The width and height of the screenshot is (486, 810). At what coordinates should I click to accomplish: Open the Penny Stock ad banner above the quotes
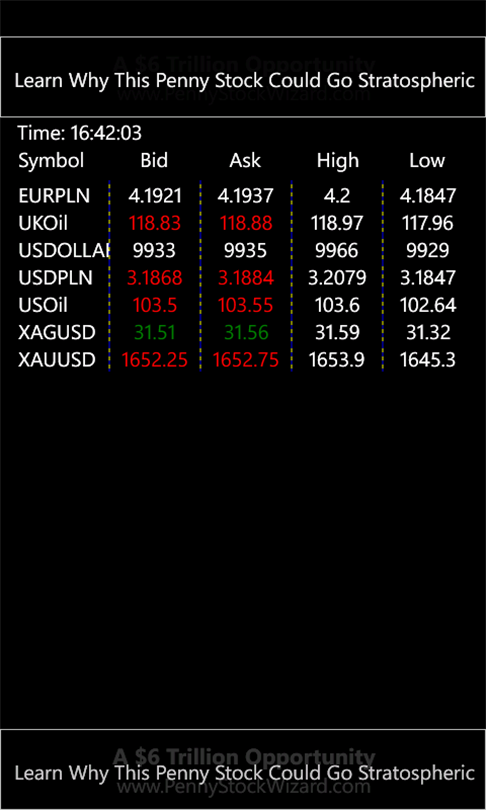click(x=243, y=77)
